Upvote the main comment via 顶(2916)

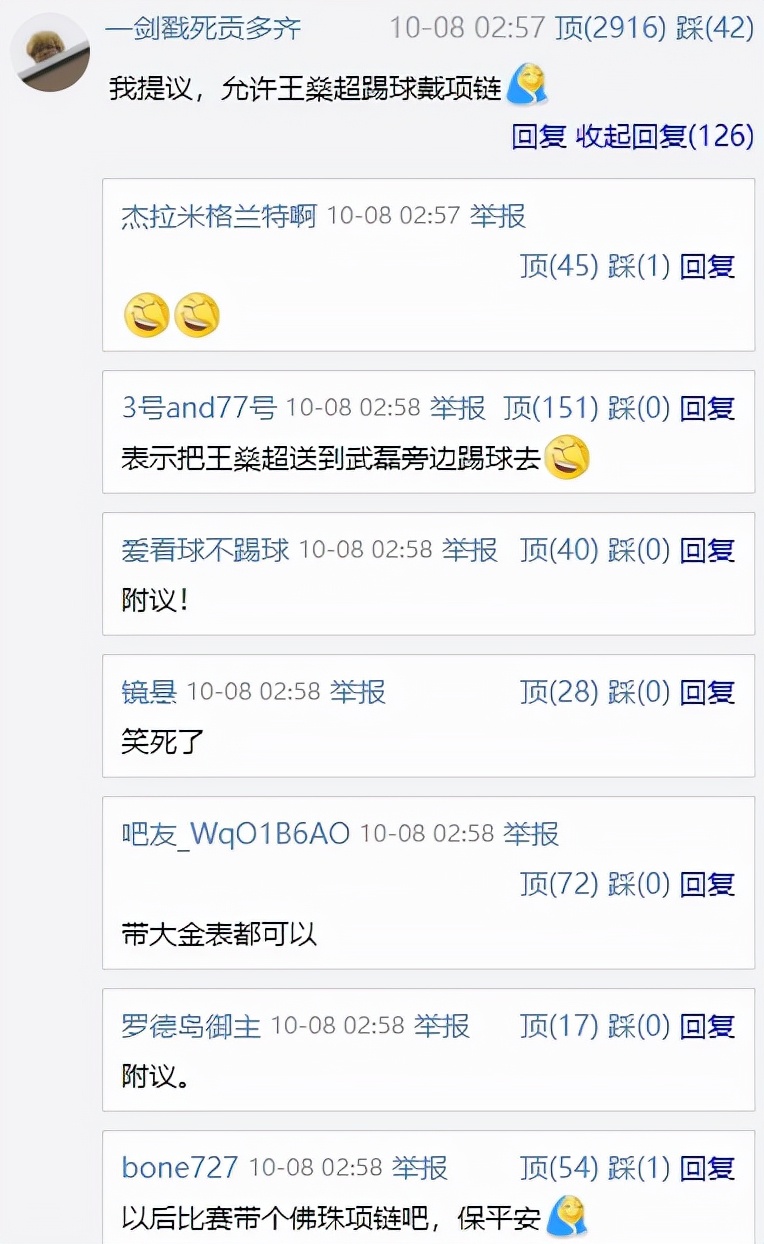610,27
